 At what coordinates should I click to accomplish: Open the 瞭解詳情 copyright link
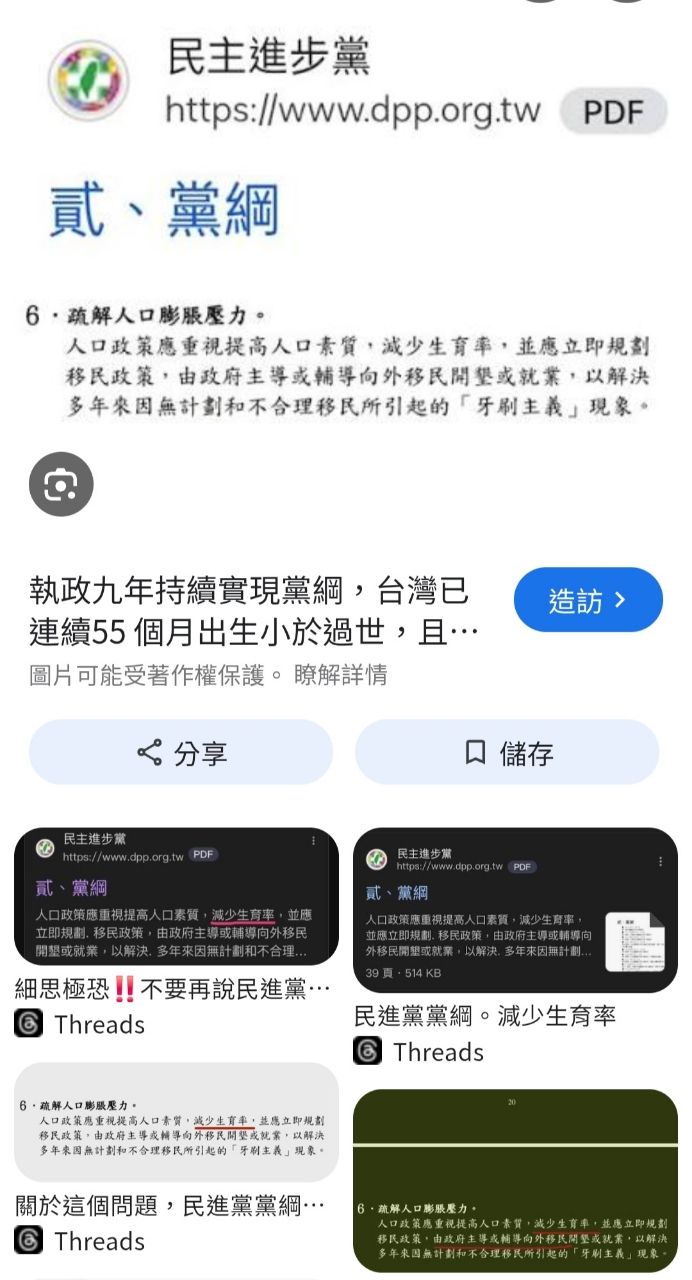coord(340,675)
